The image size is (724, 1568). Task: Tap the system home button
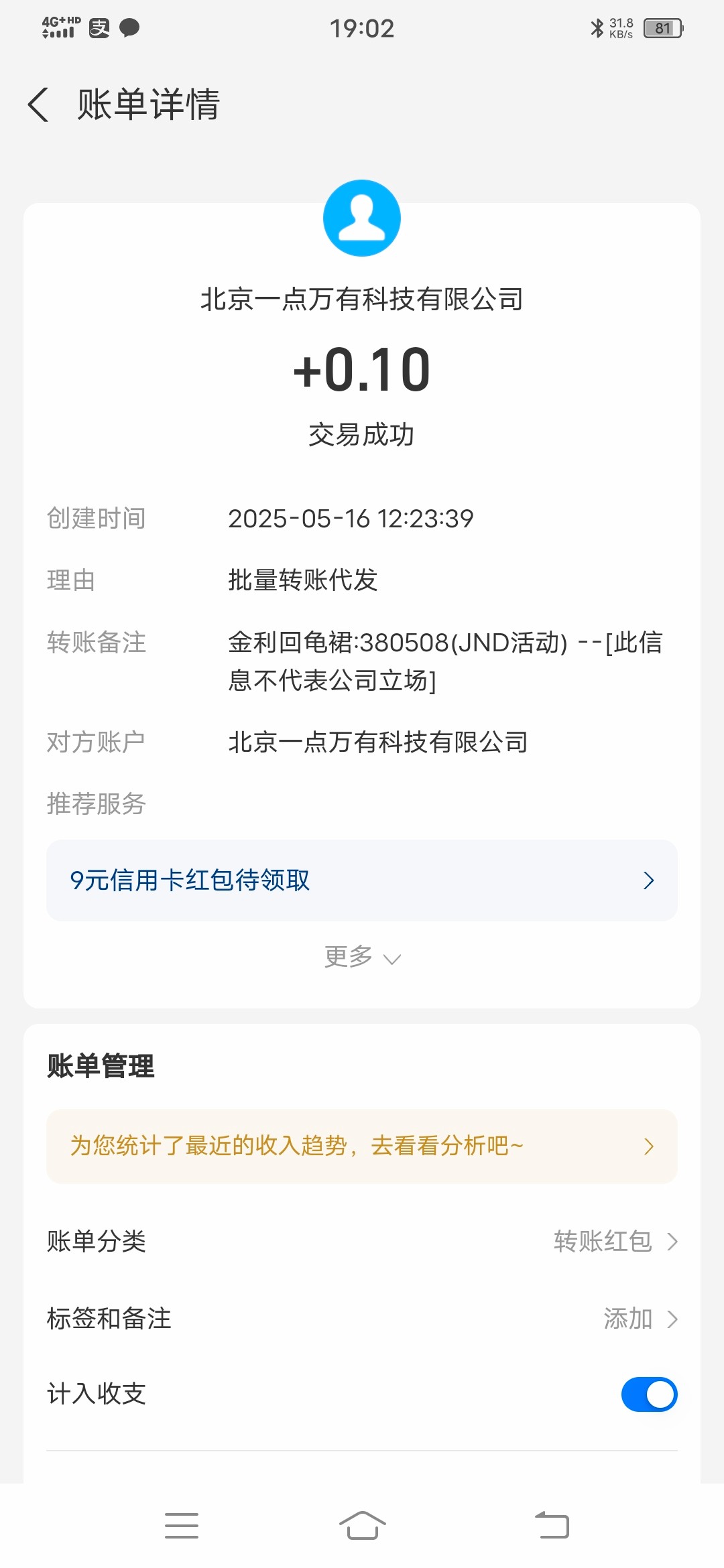(x=362, y=1526)
